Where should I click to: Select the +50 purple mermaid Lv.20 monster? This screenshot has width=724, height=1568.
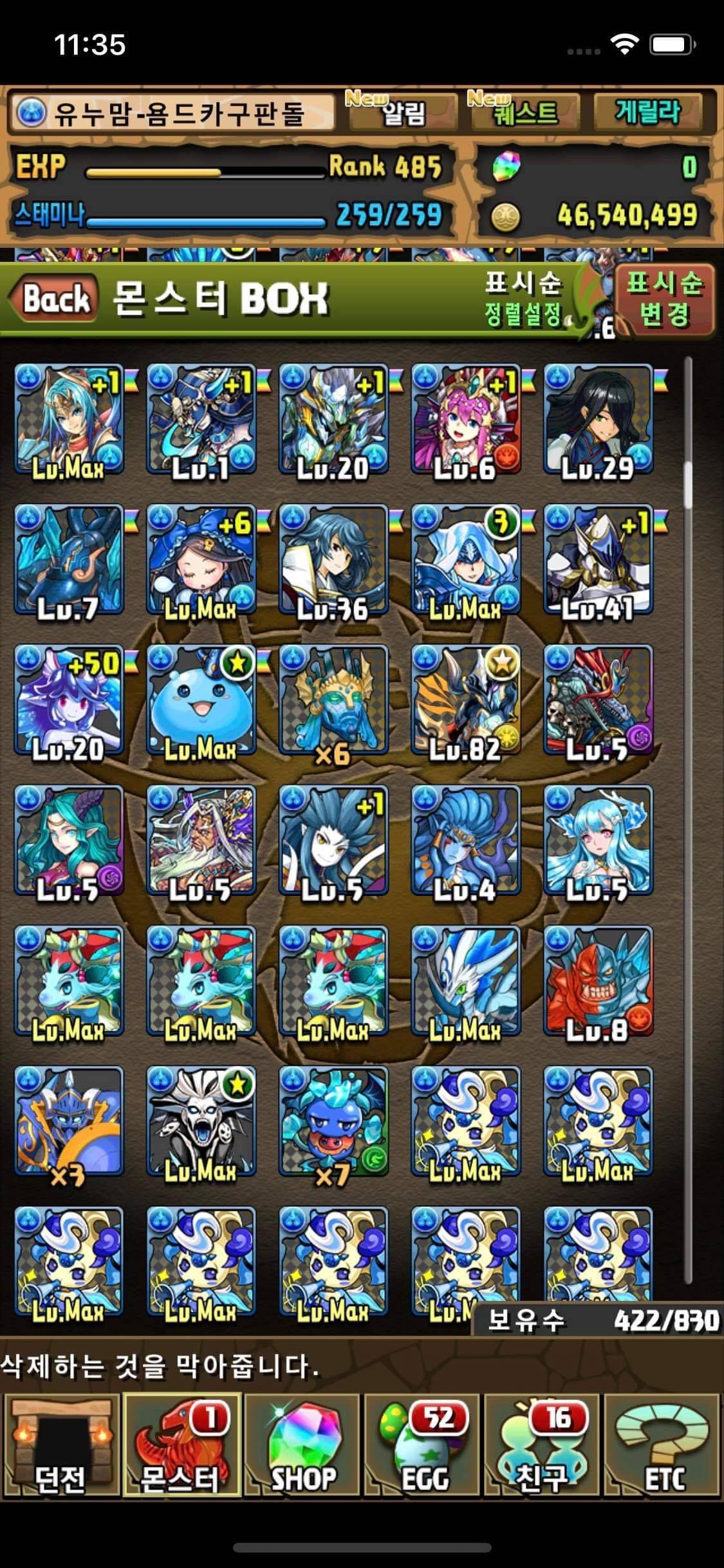tap(68, 700)
